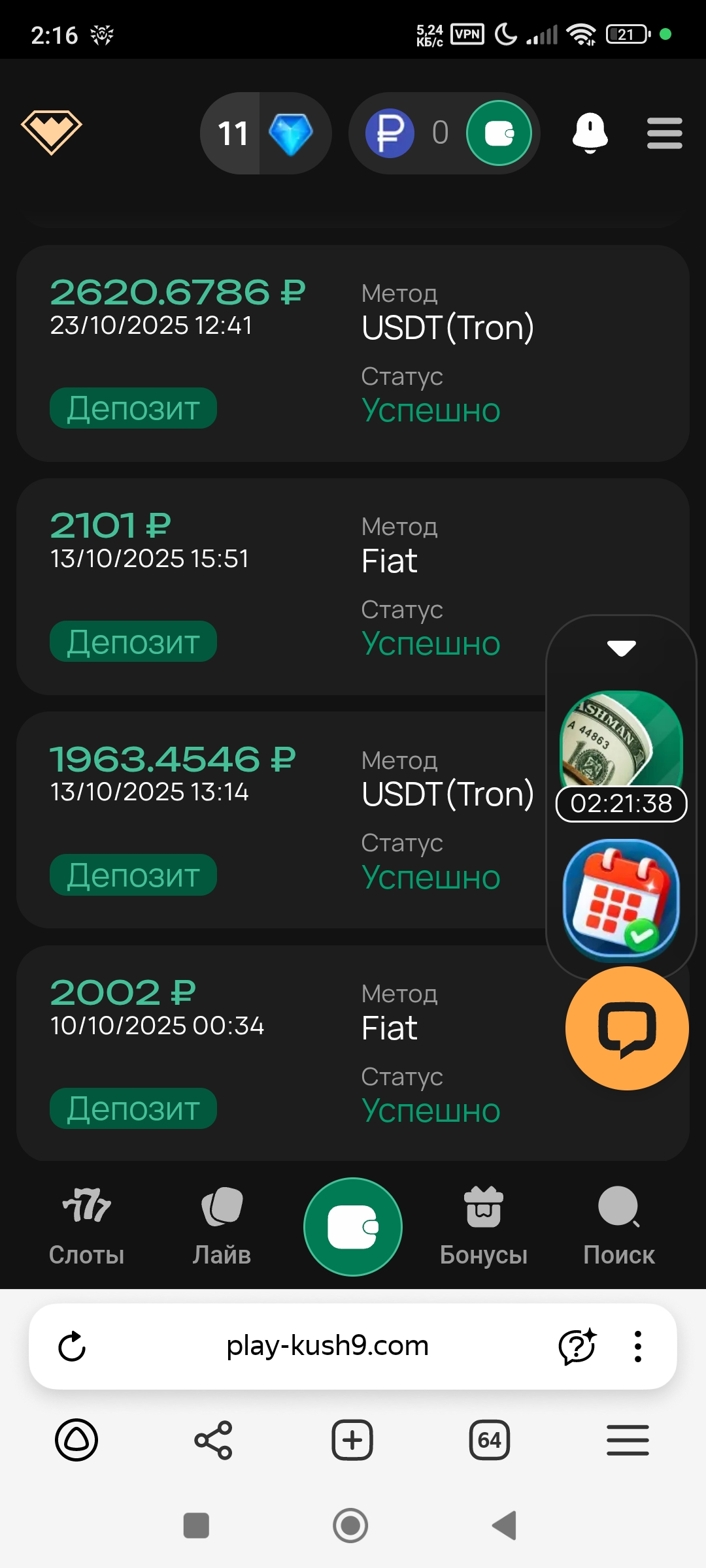Open the wallet from the bottom bar
Screen dimensions: 706x1568
[x=353, y=1227]
